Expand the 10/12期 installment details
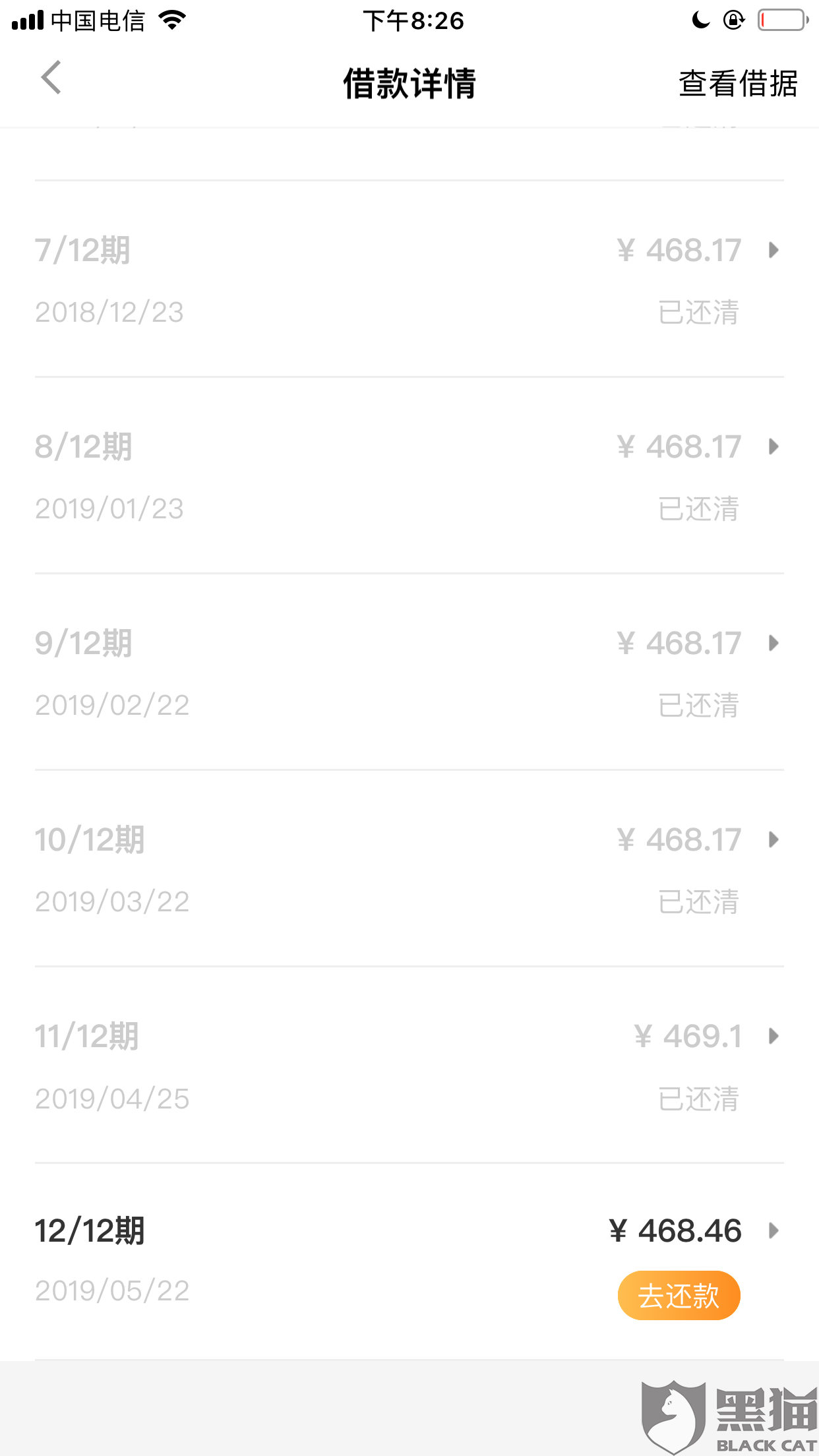 tap(773, 840)
